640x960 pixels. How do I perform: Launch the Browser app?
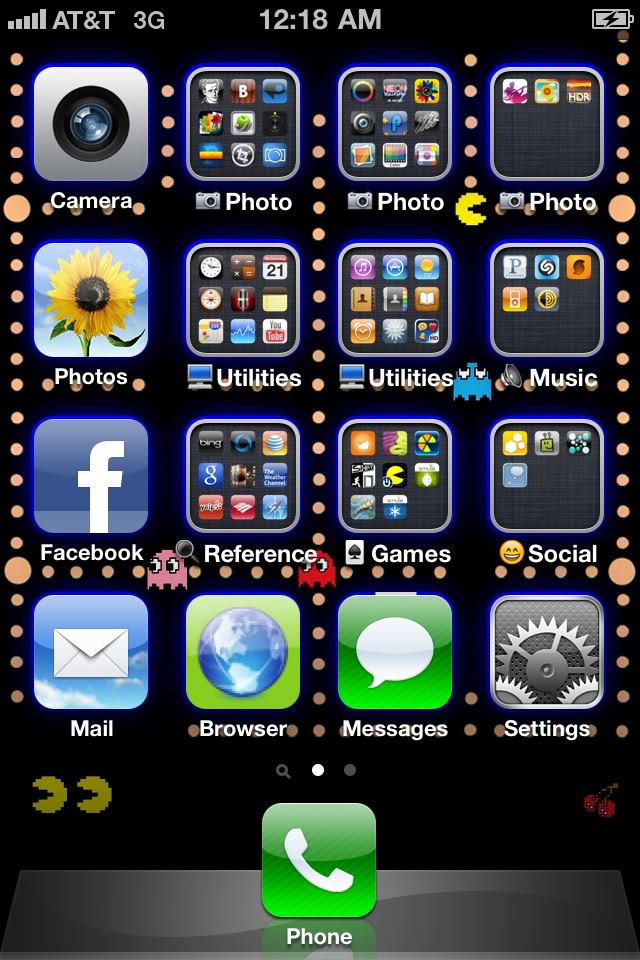243,652
